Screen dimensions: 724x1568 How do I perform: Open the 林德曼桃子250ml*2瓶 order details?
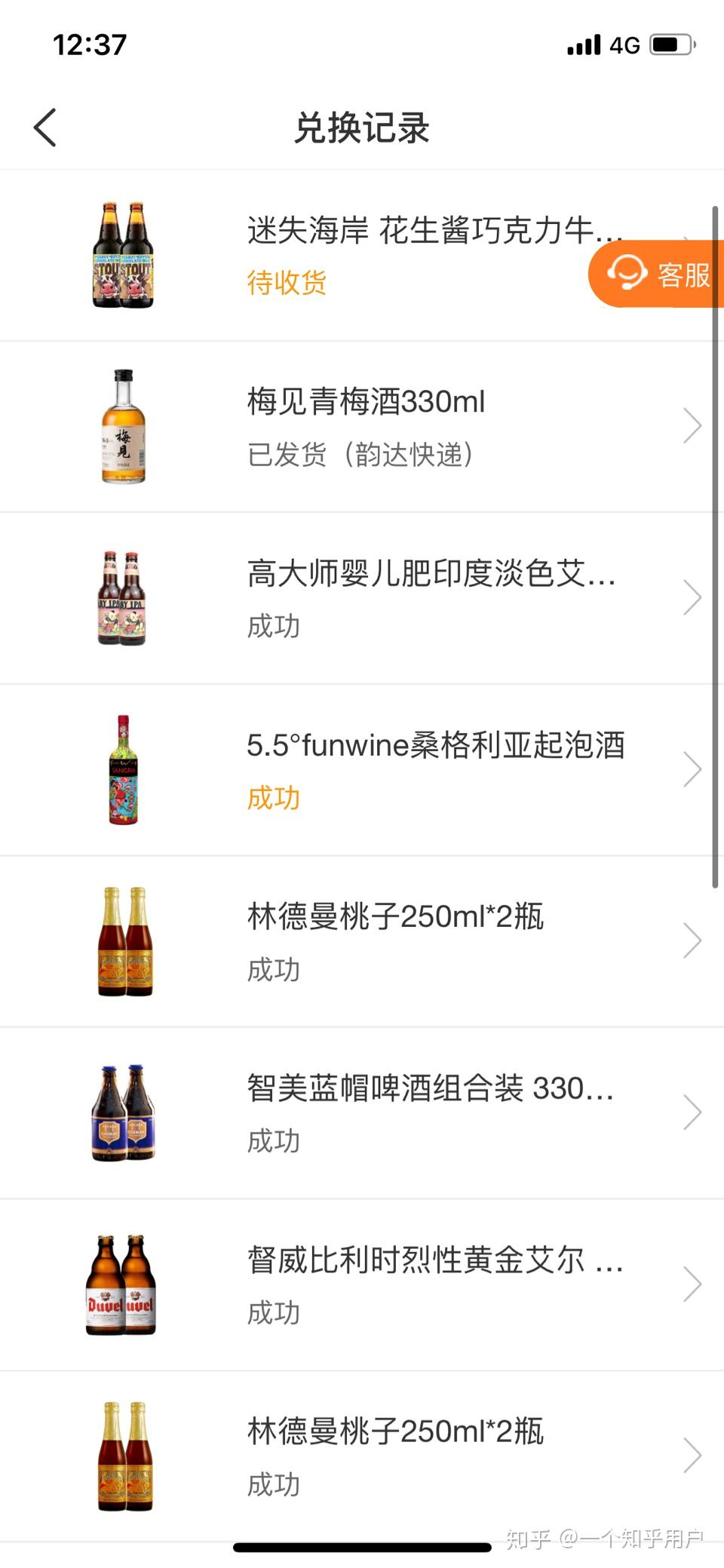tap(693, 940)
